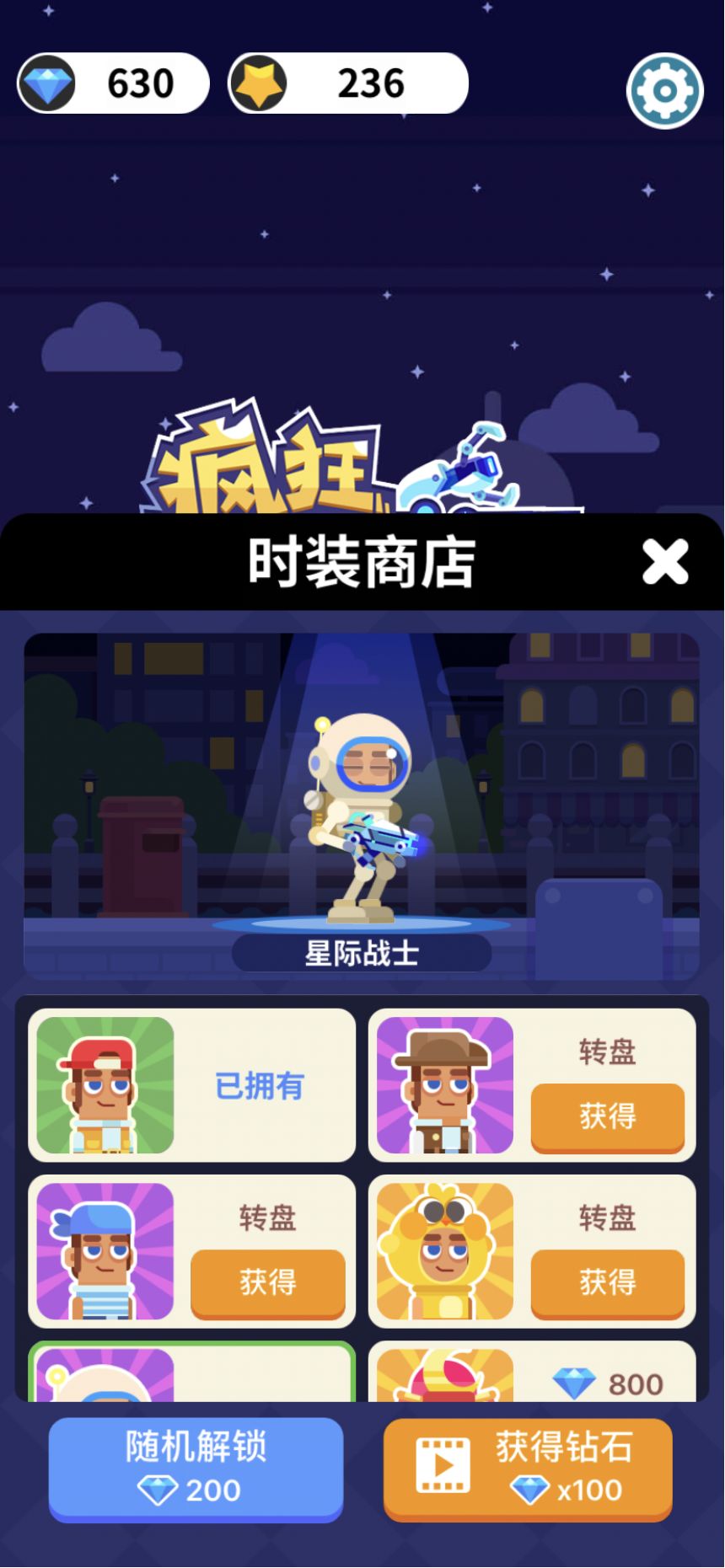Select the cowboy hat character portrait
Viewport: 725px width, 1568px height.
point(443,1085)
